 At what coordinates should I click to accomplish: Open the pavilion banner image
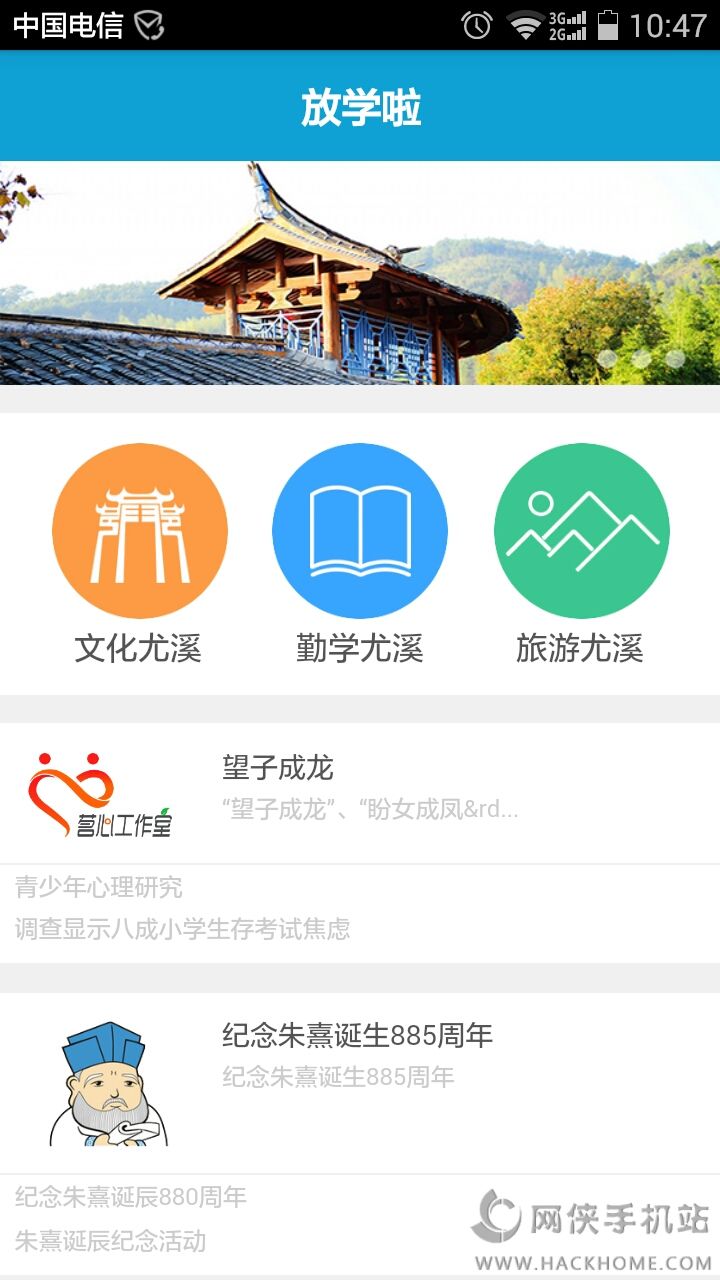[360, 272]
